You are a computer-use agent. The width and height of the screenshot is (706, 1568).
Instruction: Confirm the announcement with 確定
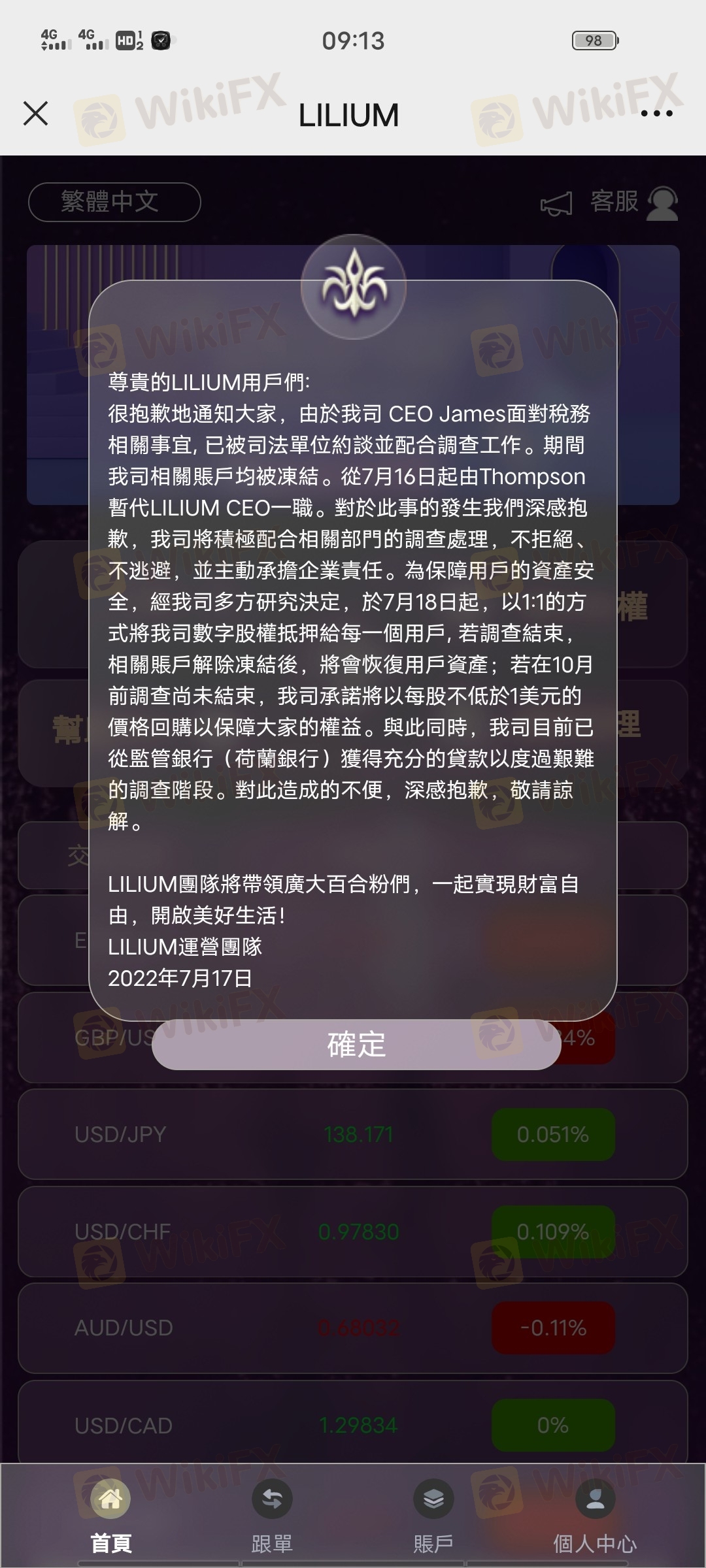tap(356, 1044)
